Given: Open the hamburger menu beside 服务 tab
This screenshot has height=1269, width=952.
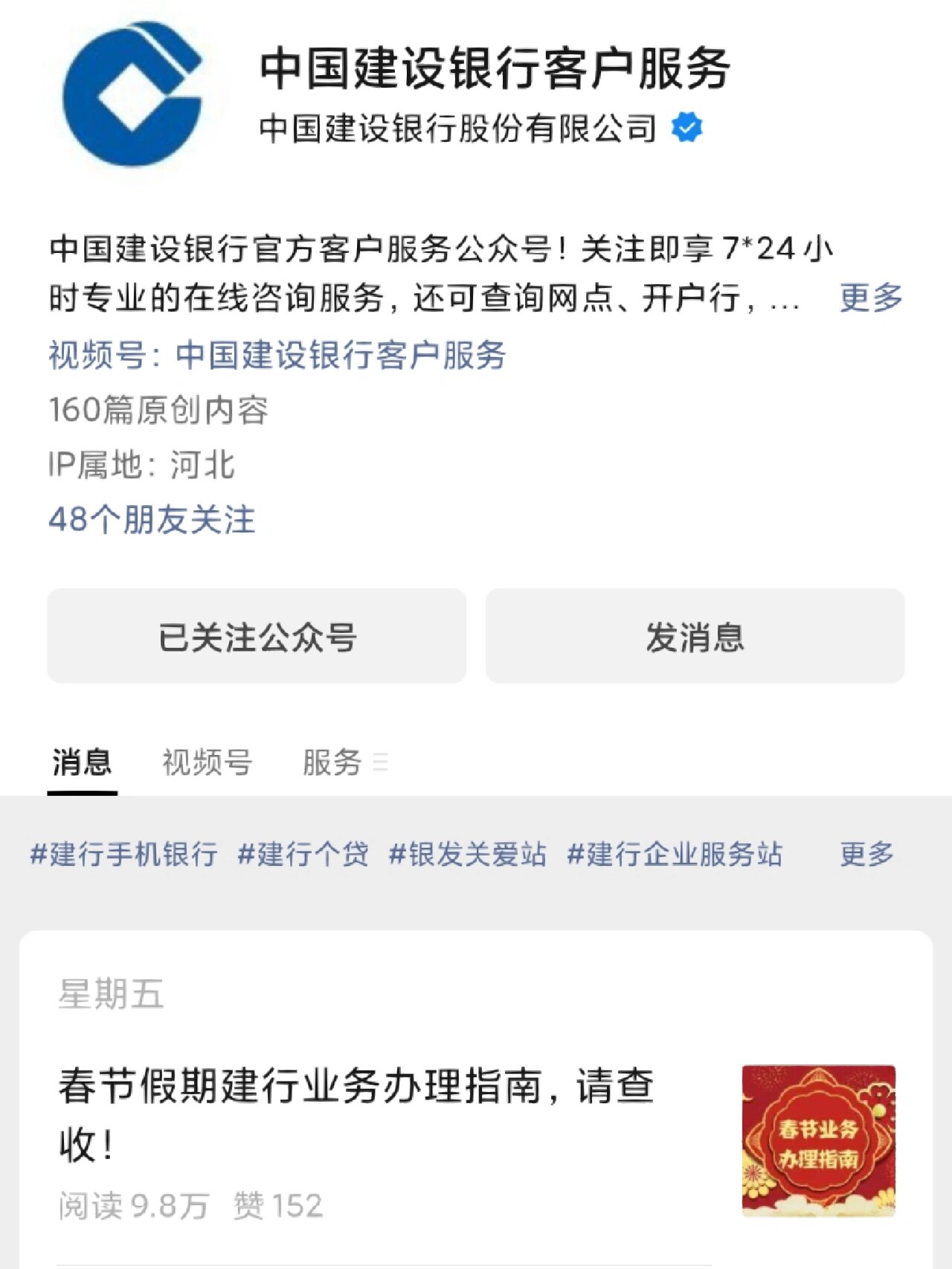Looking at the screenshot, I should [x=382, y=764].
